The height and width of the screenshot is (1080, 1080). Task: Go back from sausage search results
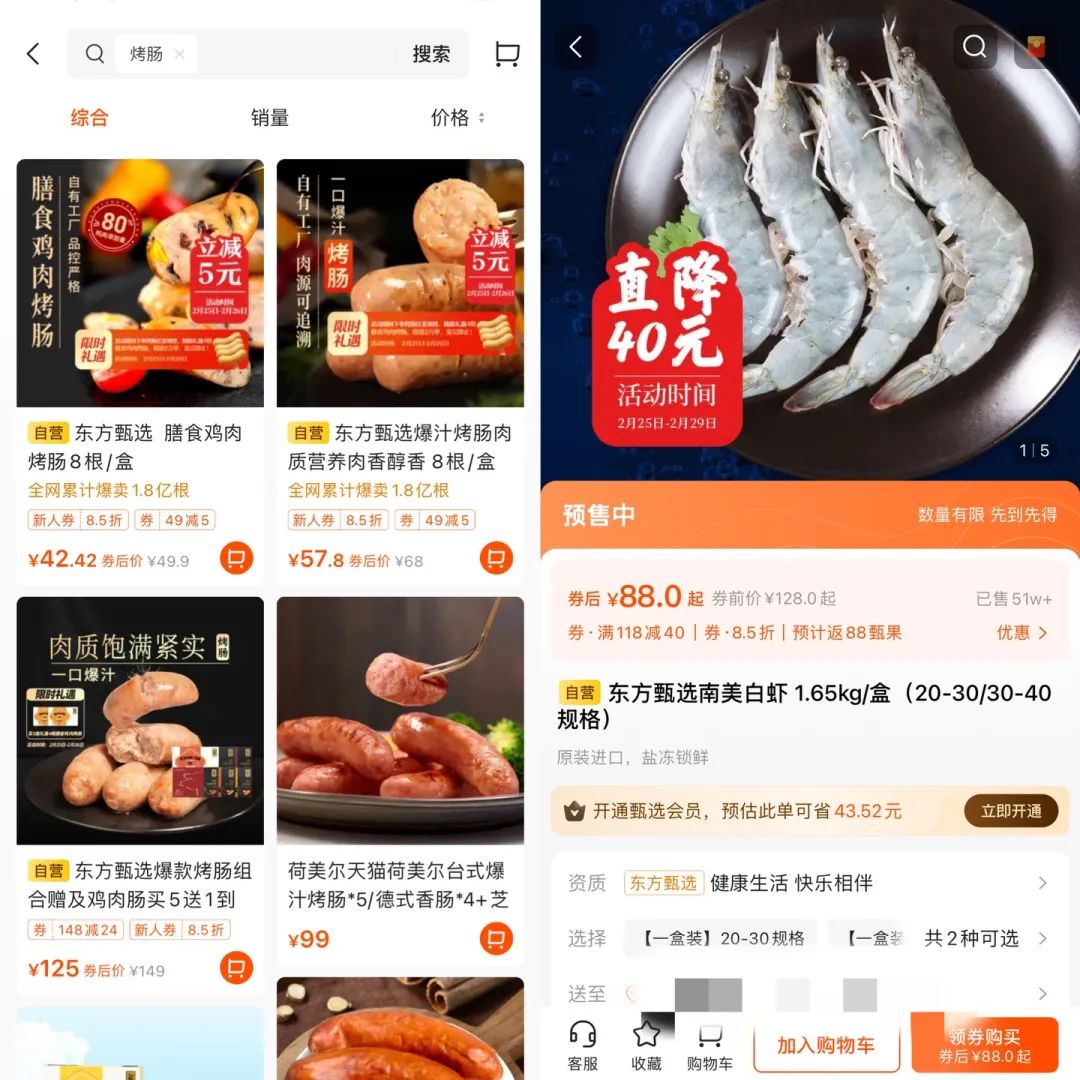pyautogui.click(x=33, y=54)
